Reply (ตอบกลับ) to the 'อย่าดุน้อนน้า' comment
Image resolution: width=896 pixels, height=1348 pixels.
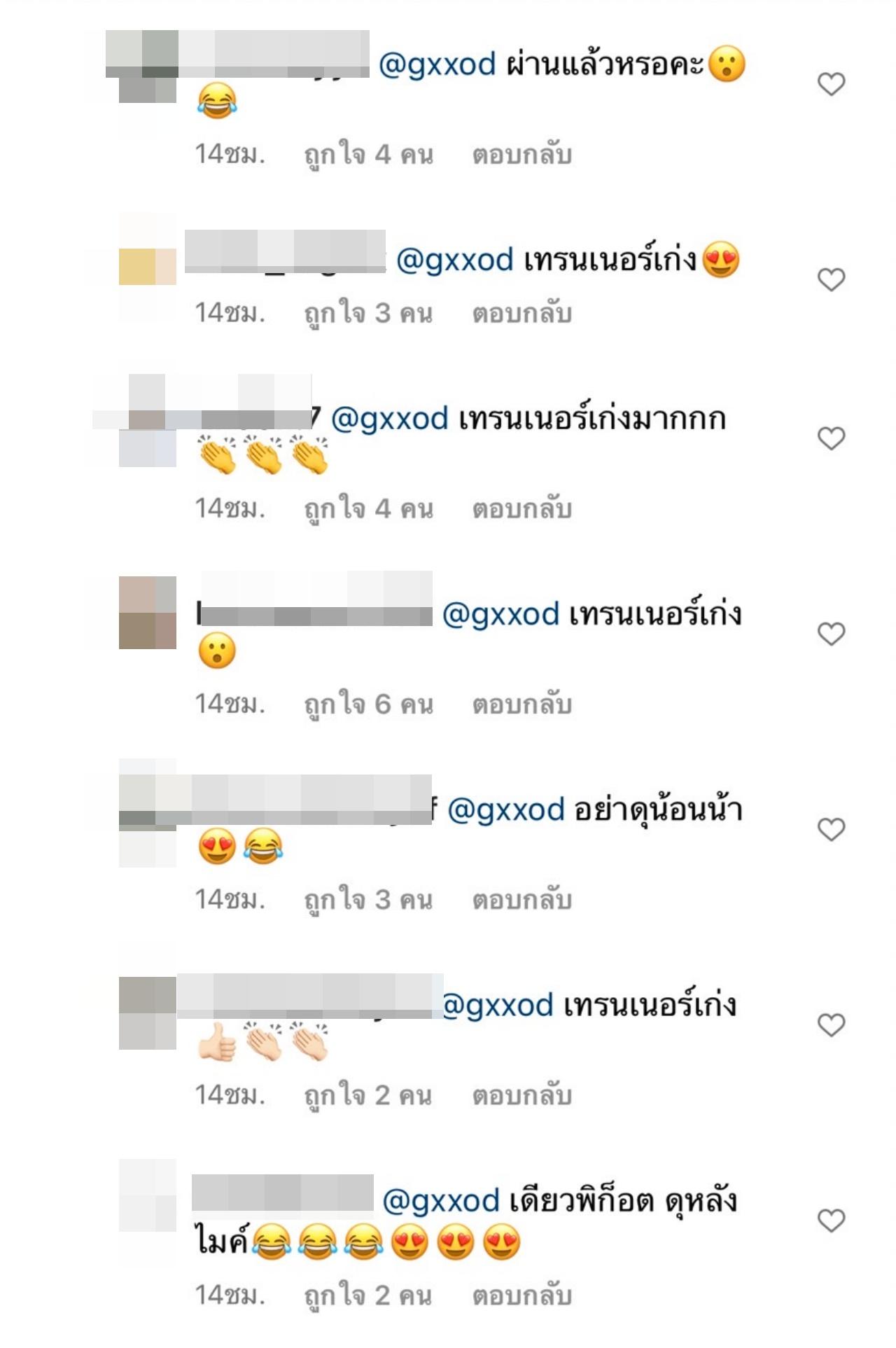(521, 900)
